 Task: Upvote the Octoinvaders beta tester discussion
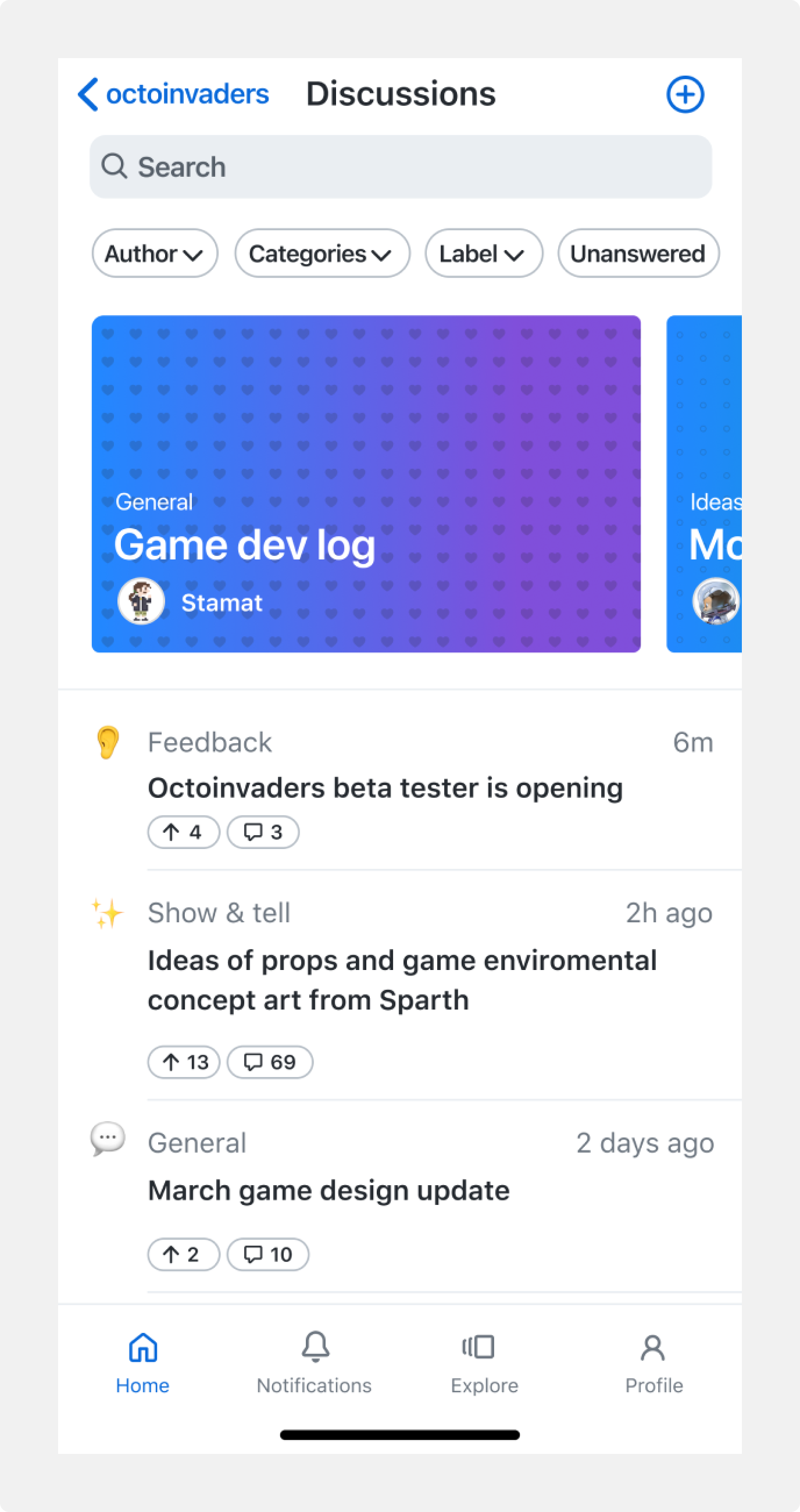183,832
